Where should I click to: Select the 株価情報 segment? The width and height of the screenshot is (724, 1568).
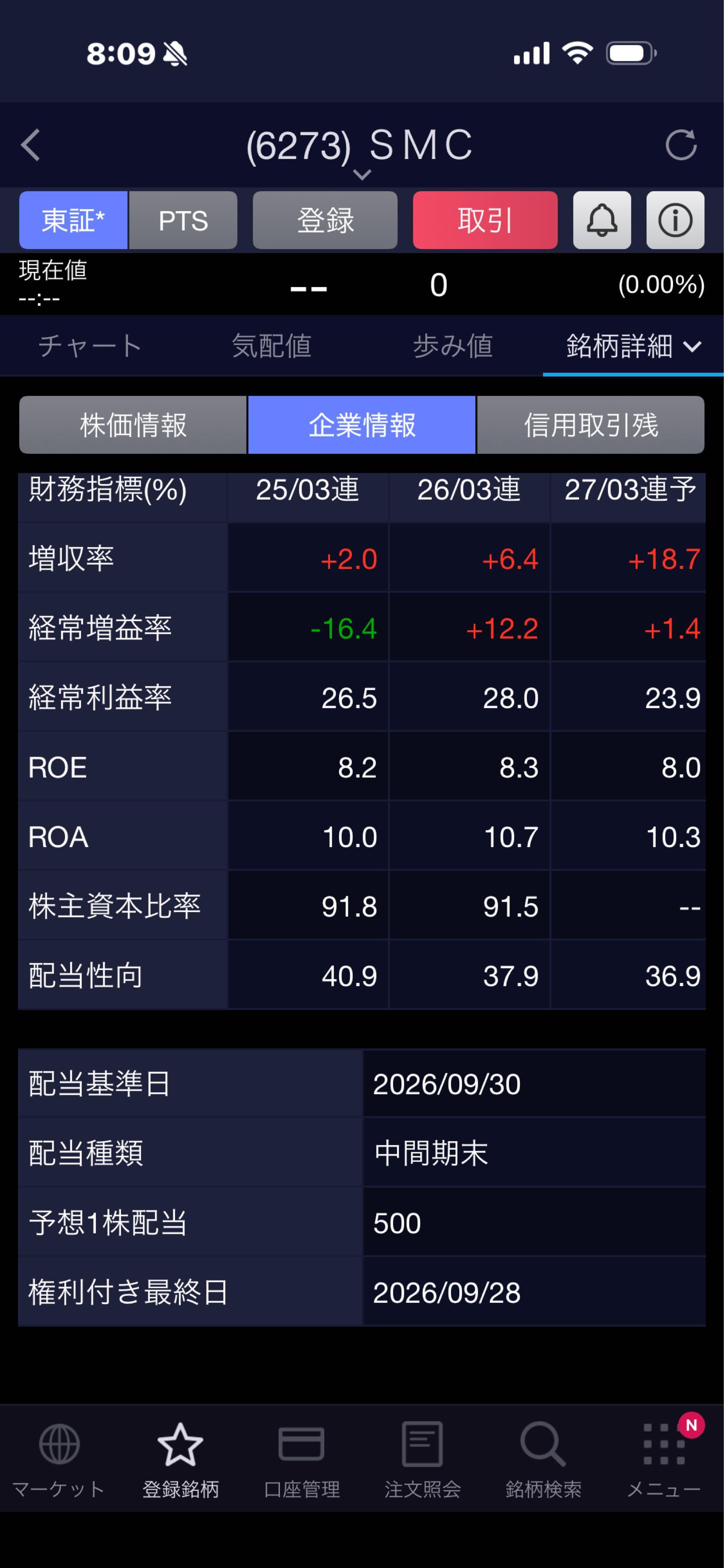point(133,425)
